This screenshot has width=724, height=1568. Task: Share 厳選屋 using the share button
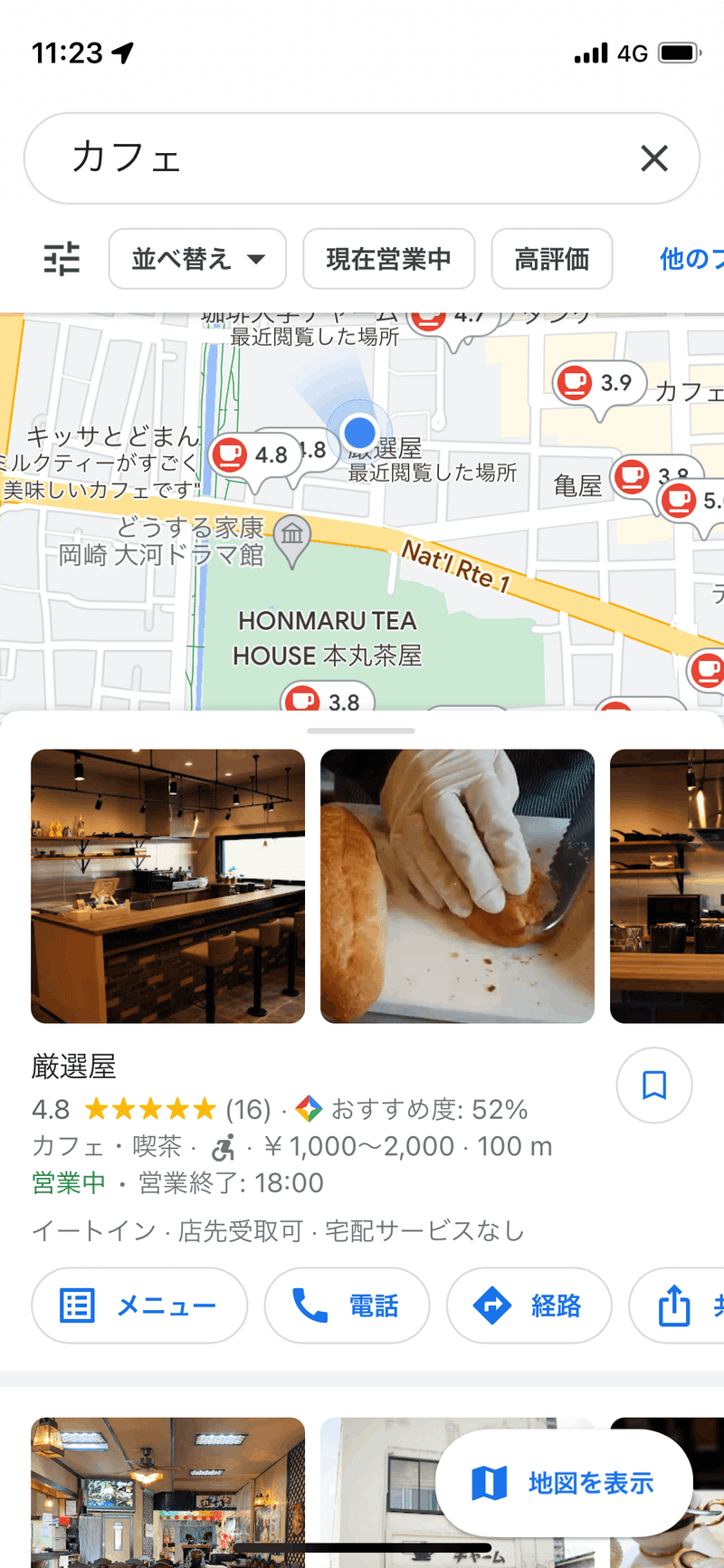pos(677,1305)
